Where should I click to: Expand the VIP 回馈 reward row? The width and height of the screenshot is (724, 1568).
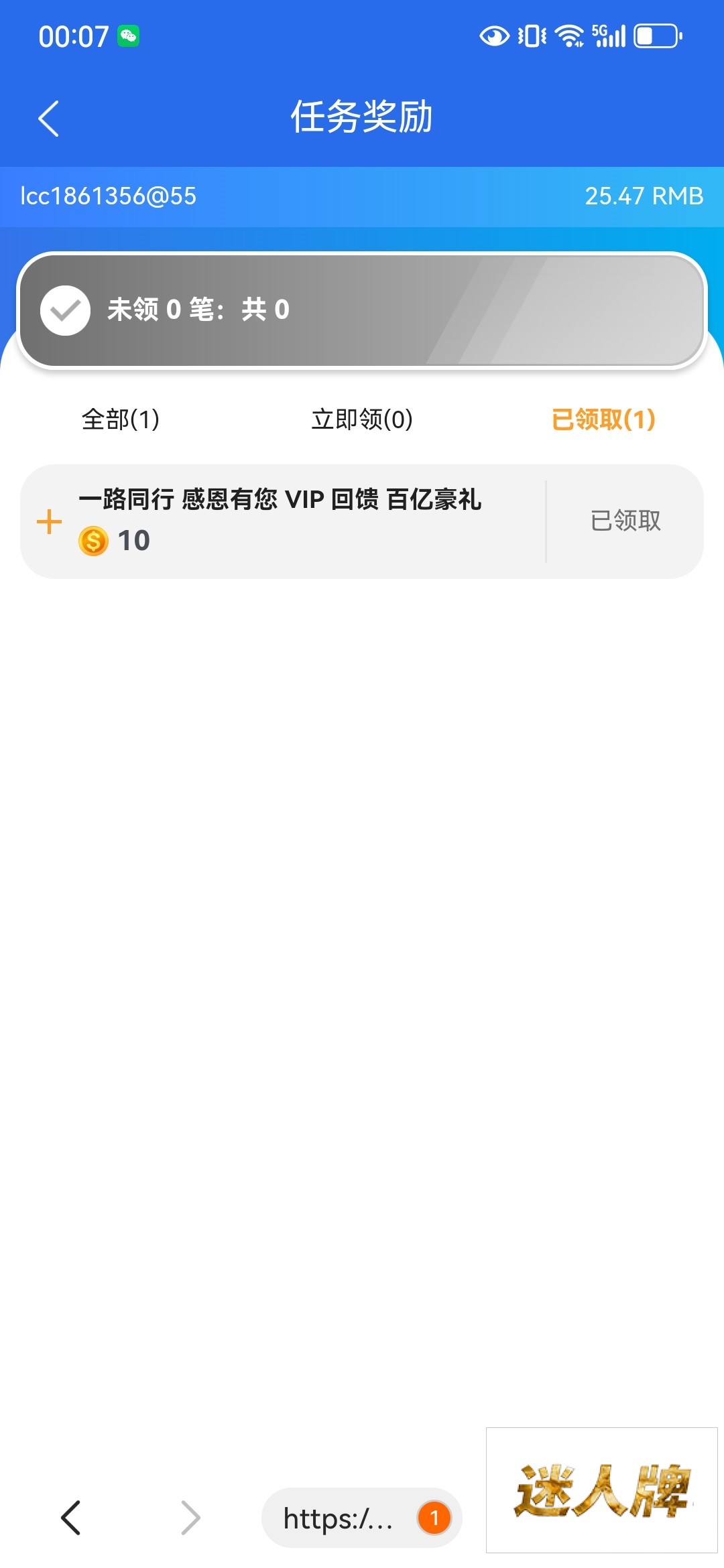pos(49,521)
